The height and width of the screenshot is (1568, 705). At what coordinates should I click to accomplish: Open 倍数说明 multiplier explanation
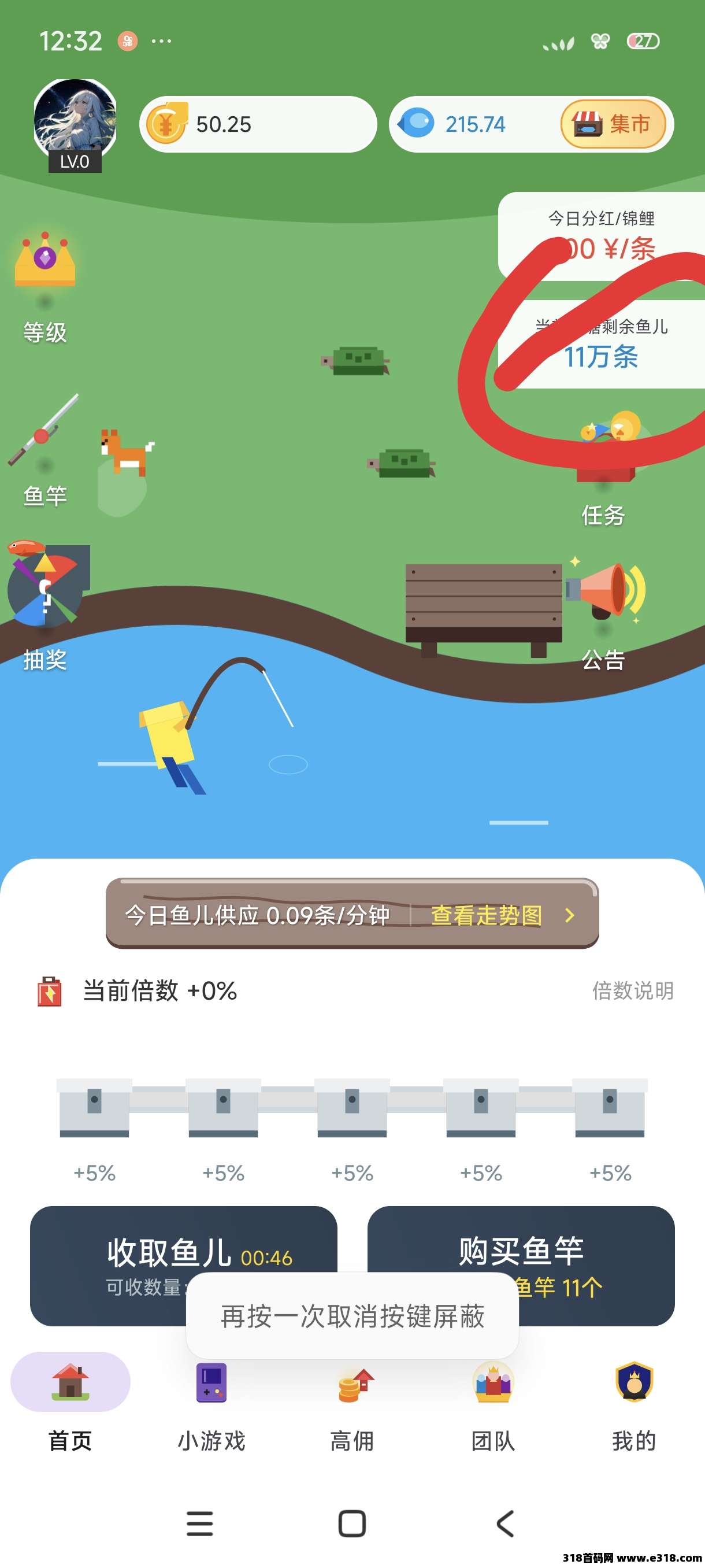pyautogui.click(x=633, y=991)
